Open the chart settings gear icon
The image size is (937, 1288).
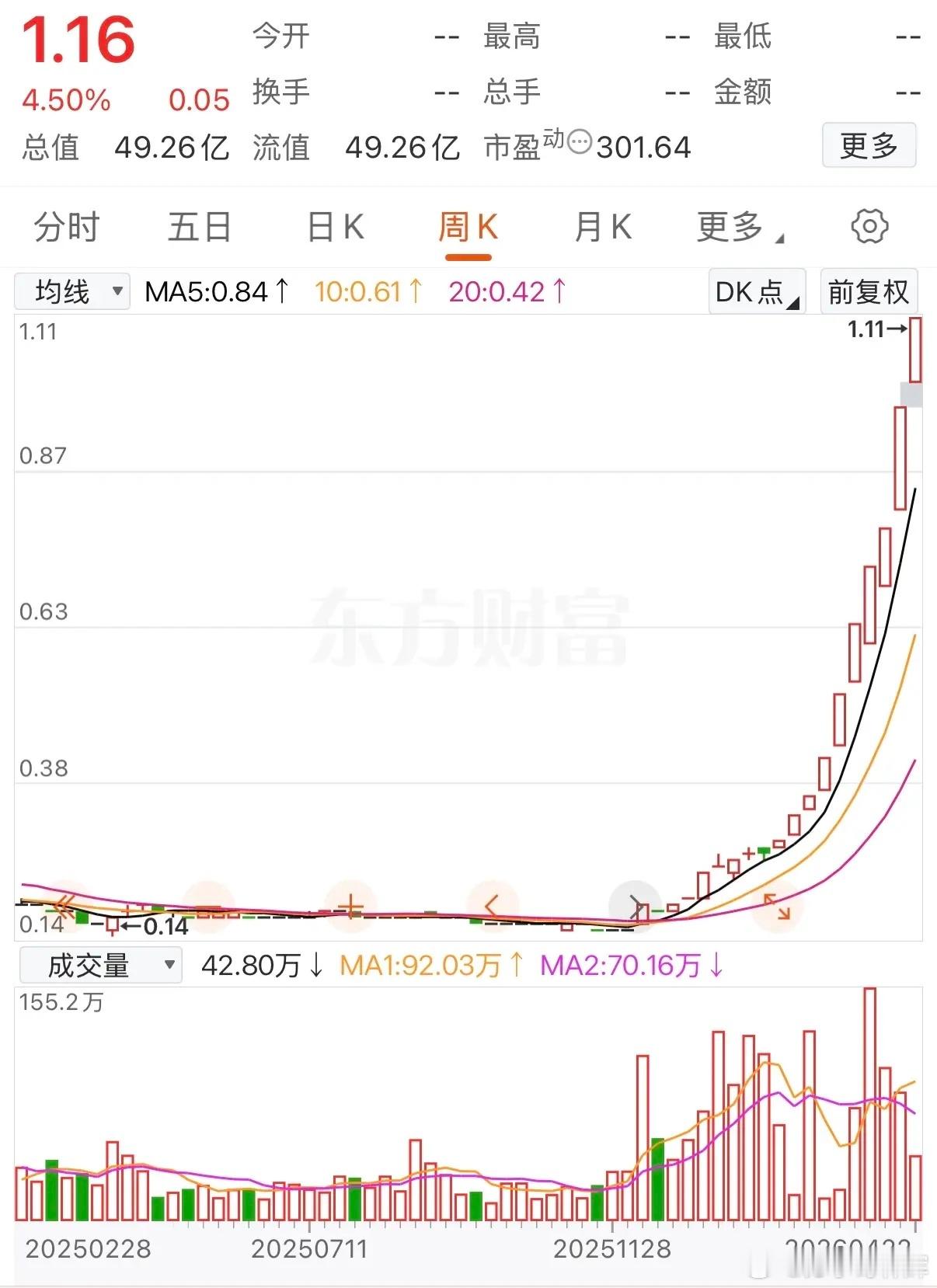coord(870,227)
